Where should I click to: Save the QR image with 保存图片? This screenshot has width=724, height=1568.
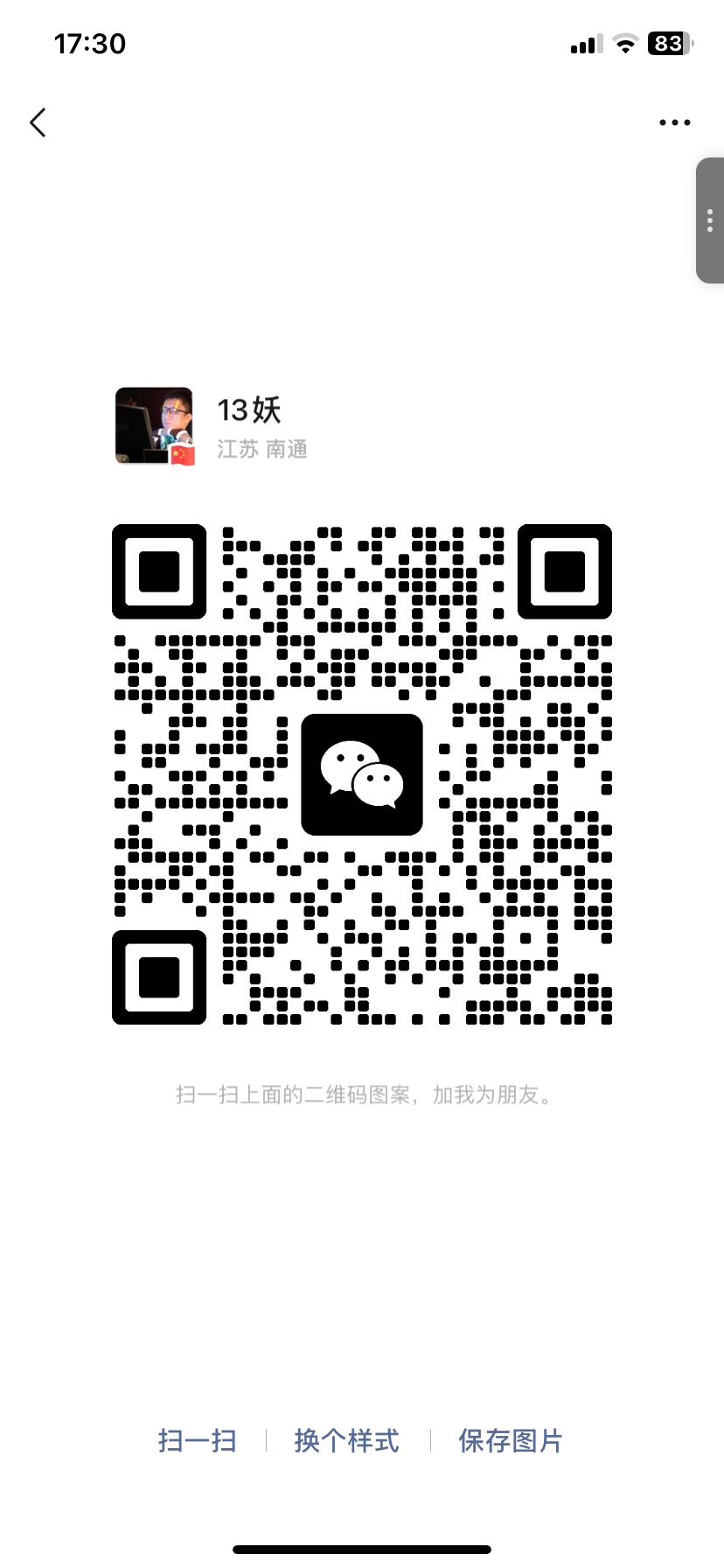pos(511,1440)
